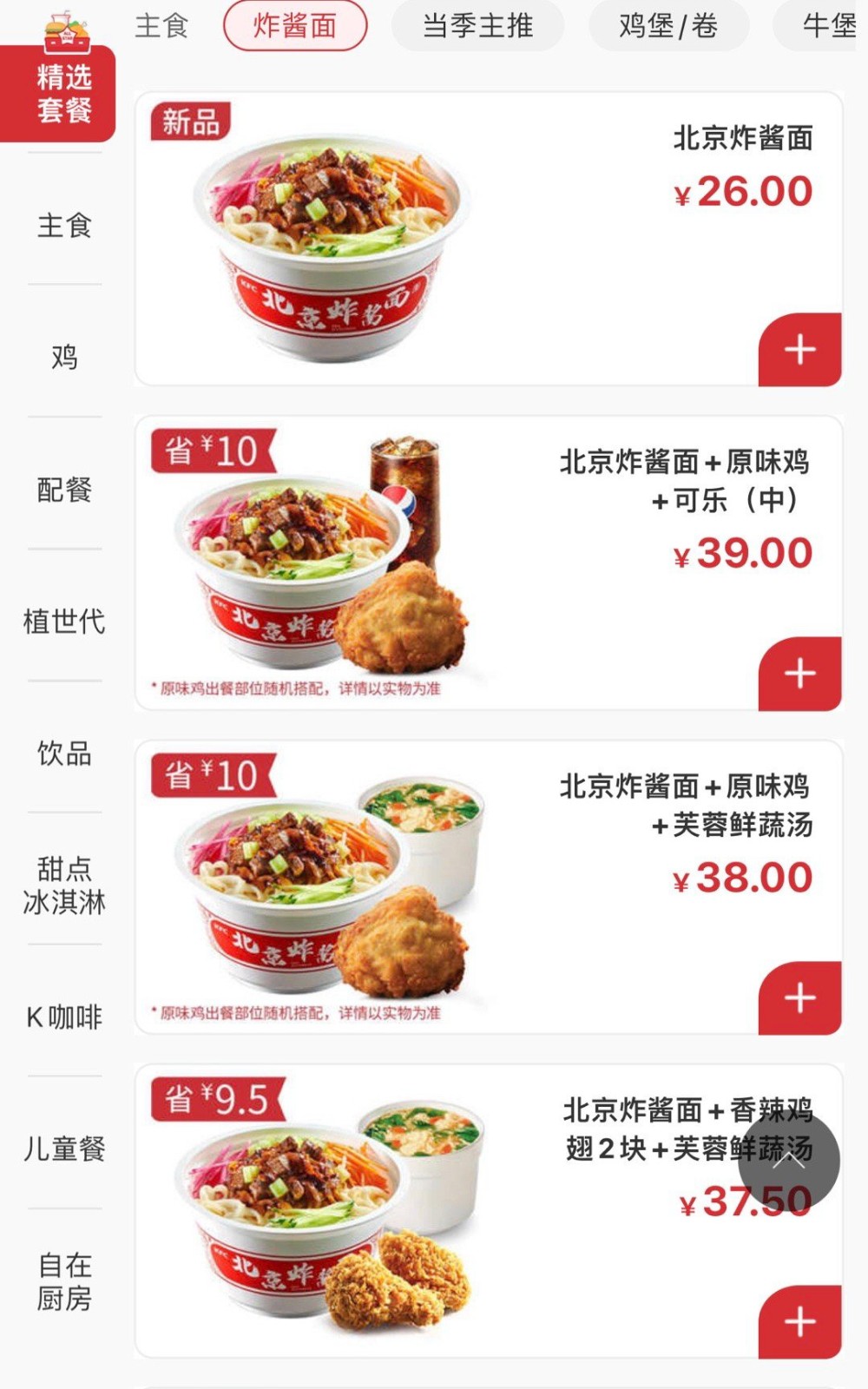Tap the back-to-top arrow button
The image size is (868, 1389).
(788, 1161)
